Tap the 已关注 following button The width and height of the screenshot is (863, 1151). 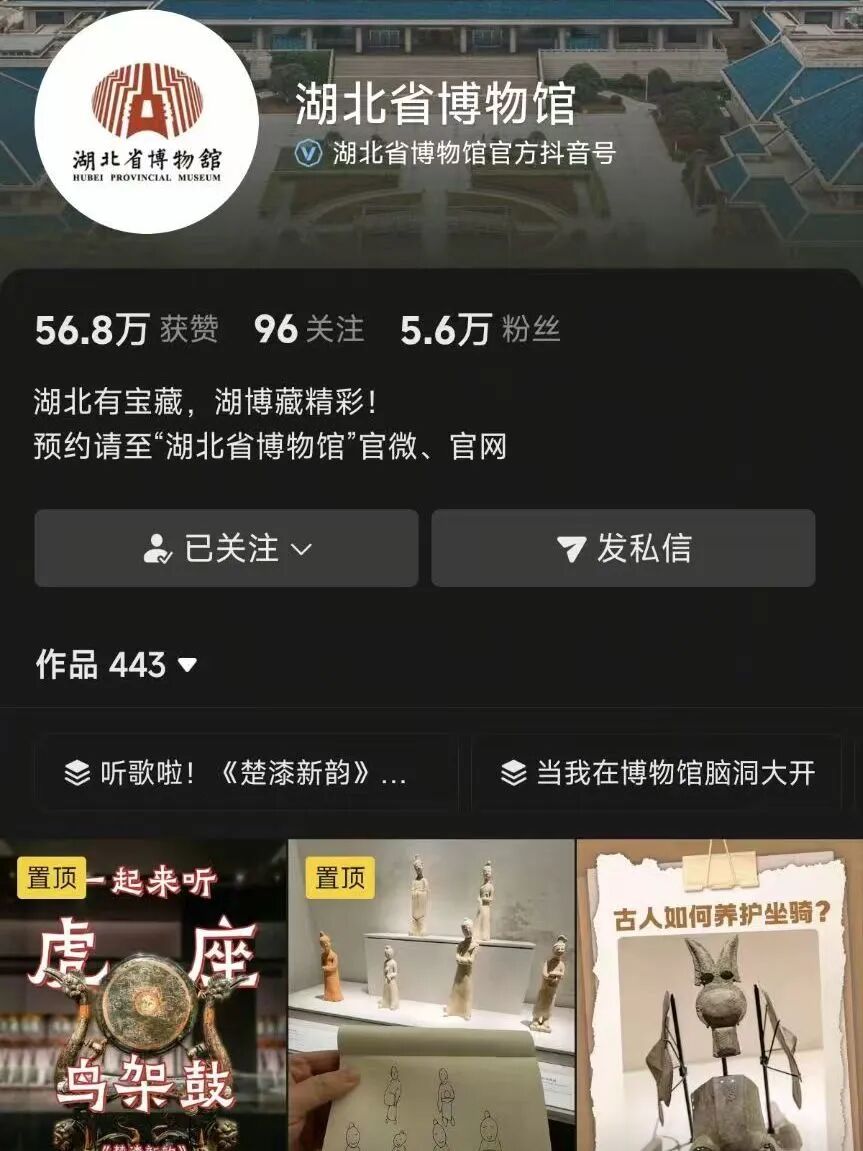click(226, 548)
